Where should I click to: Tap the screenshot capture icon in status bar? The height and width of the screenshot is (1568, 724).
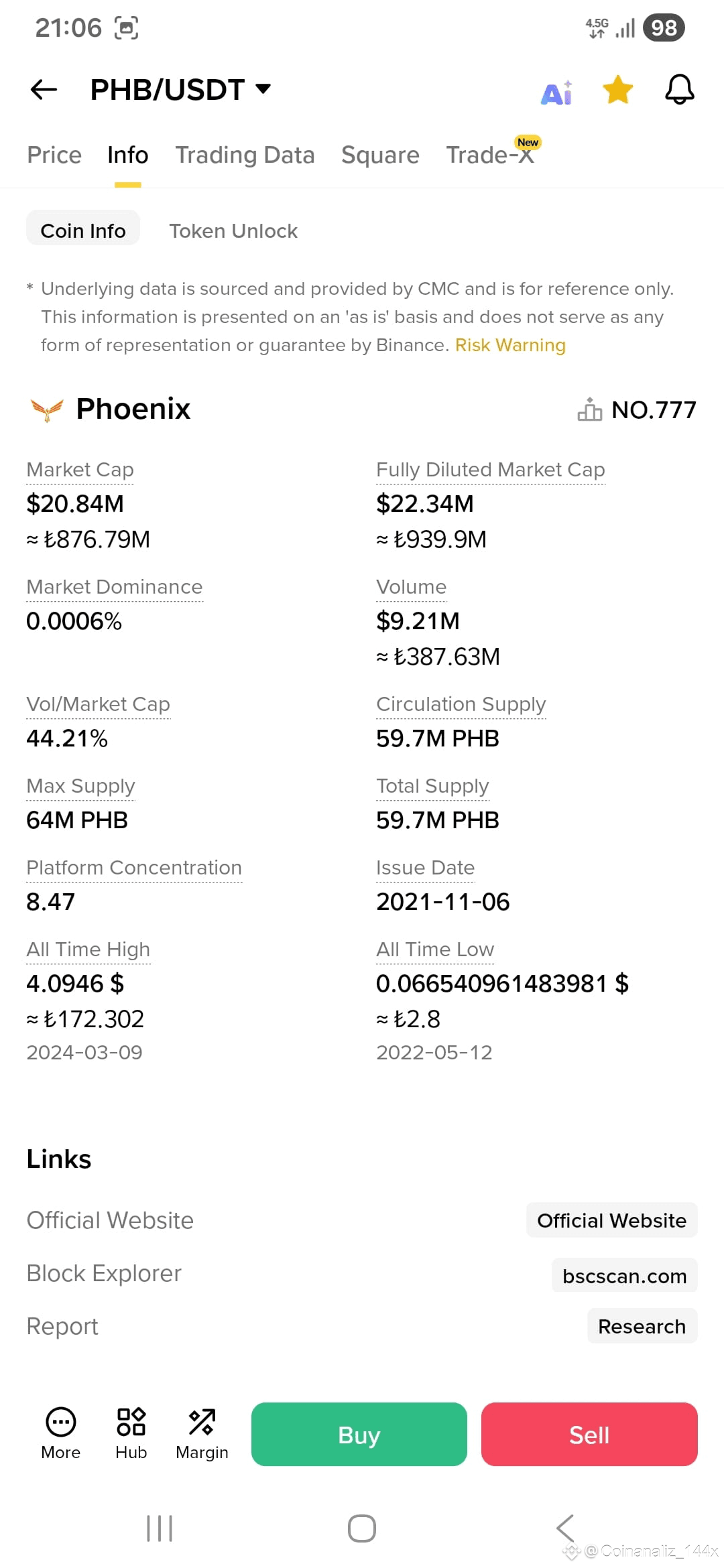[126, 27]
